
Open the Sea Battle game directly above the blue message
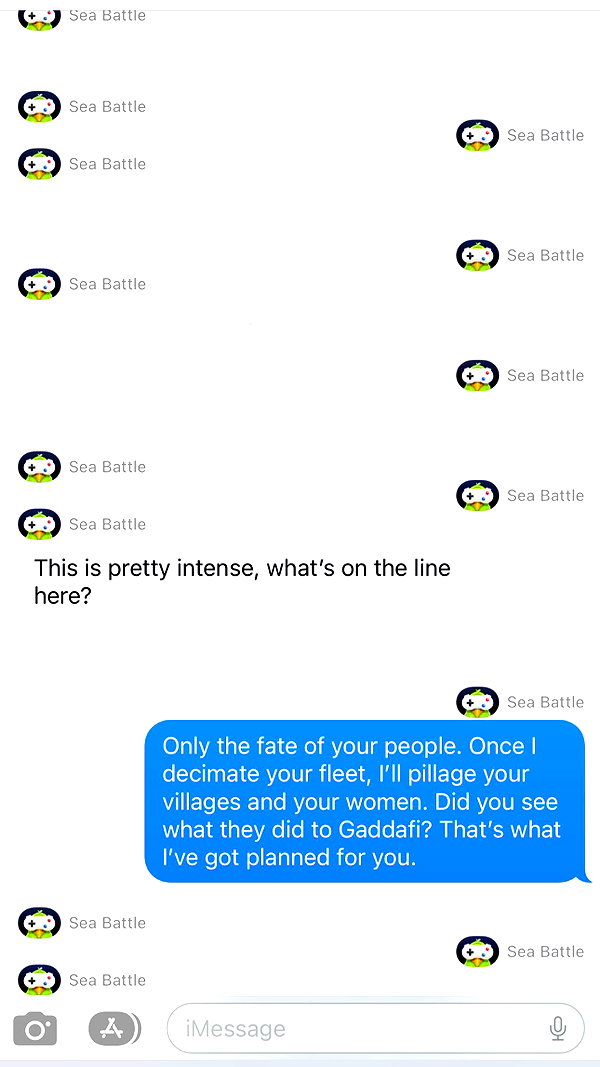point(520,702)
